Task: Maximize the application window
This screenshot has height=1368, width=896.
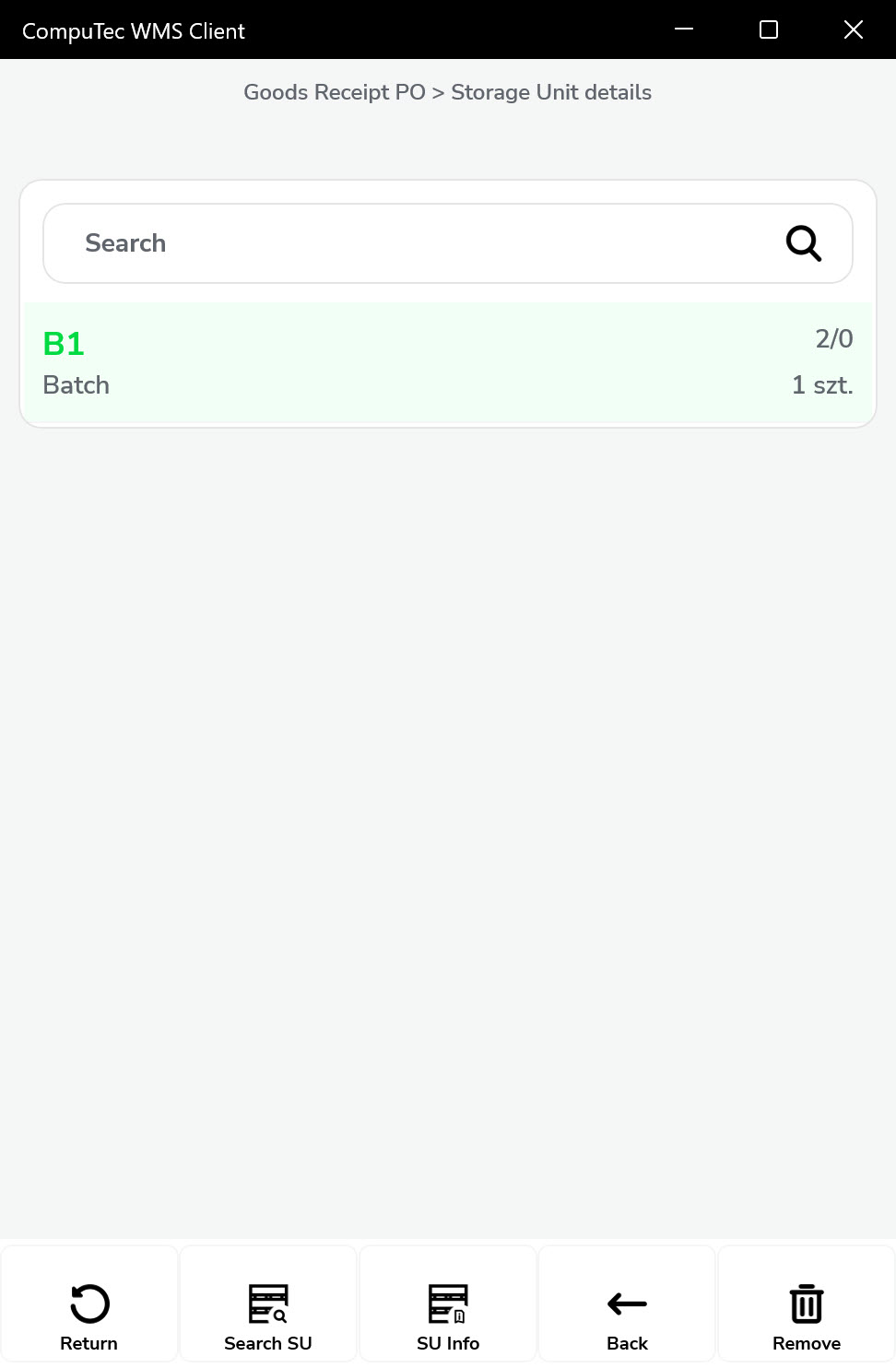Action: 769,29
